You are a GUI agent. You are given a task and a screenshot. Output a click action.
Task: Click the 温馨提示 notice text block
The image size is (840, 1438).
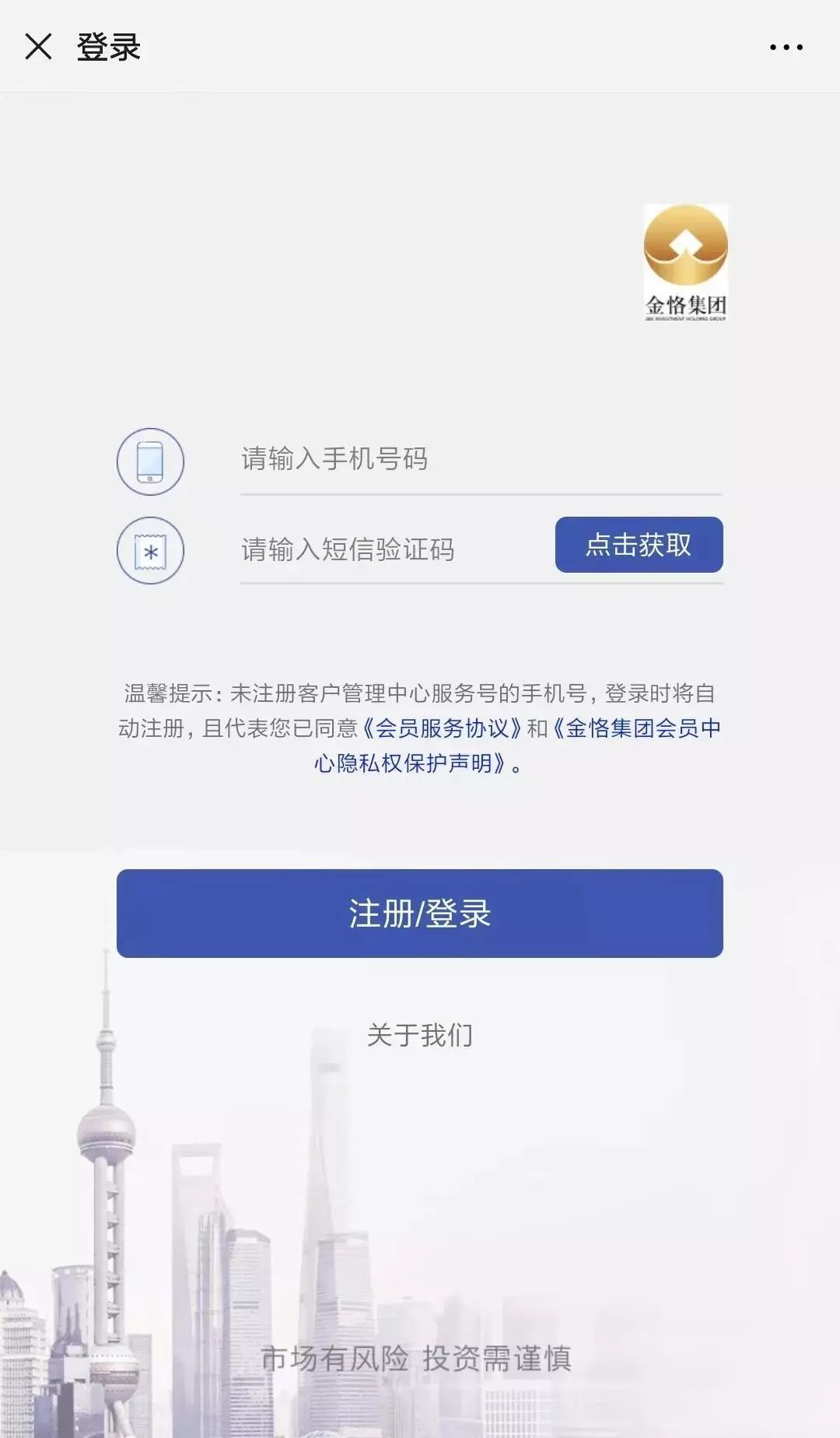point(420,730)
